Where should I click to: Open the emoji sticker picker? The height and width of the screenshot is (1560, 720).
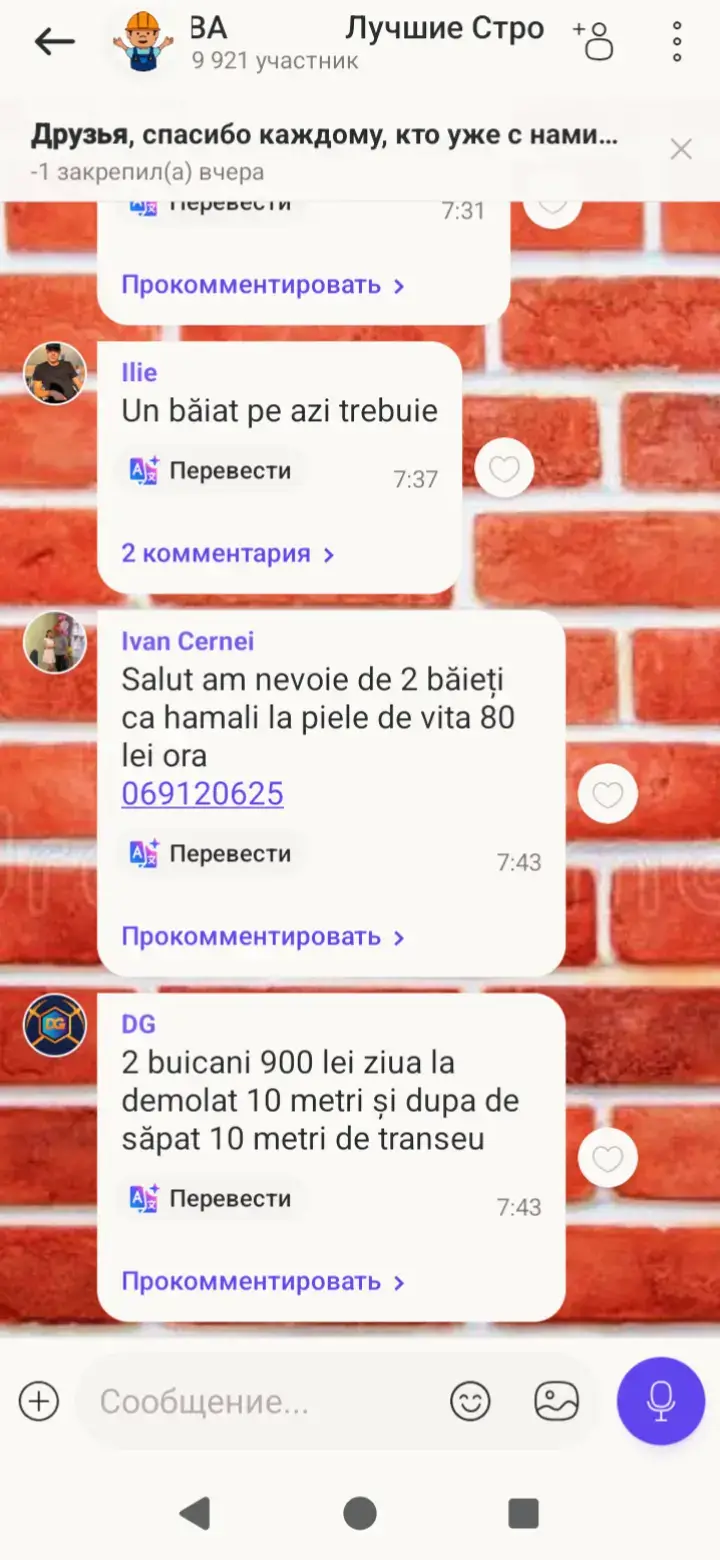470,1401
